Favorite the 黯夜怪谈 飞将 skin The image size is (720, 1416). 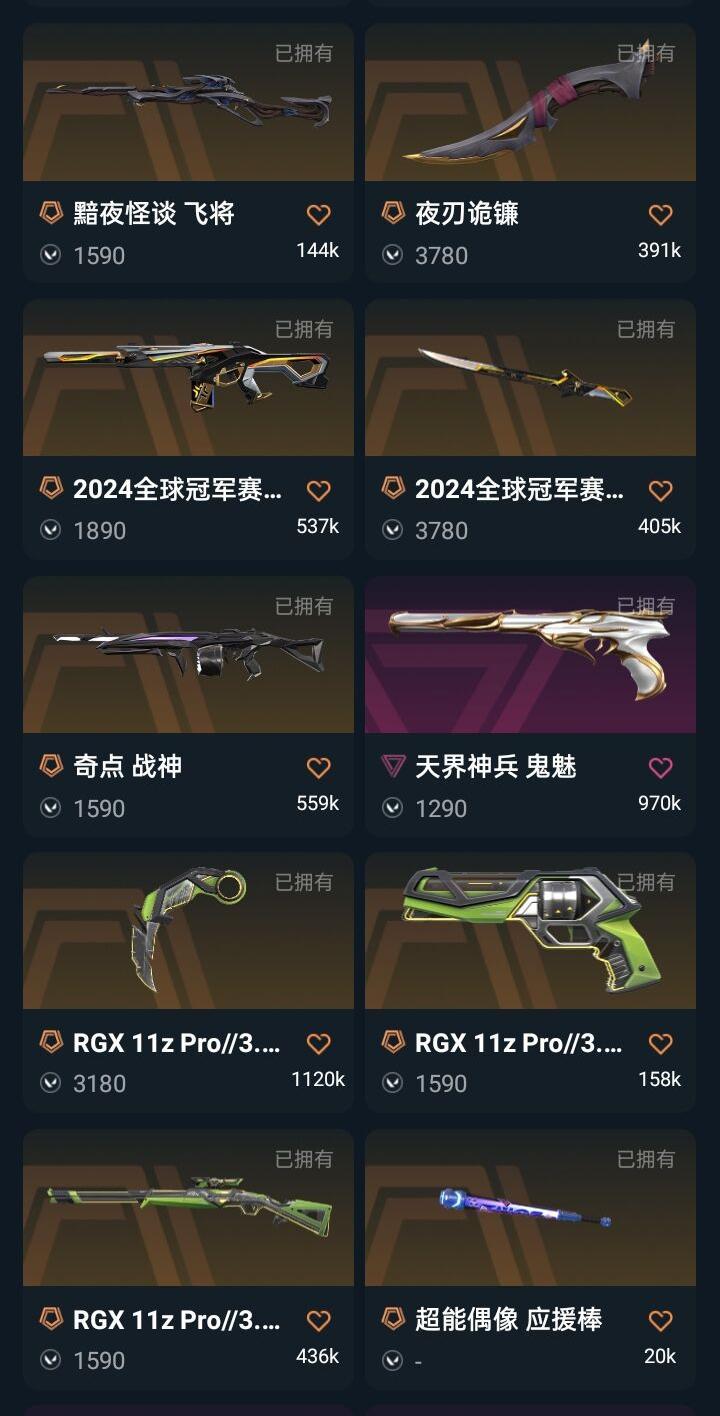click(318, 214)
